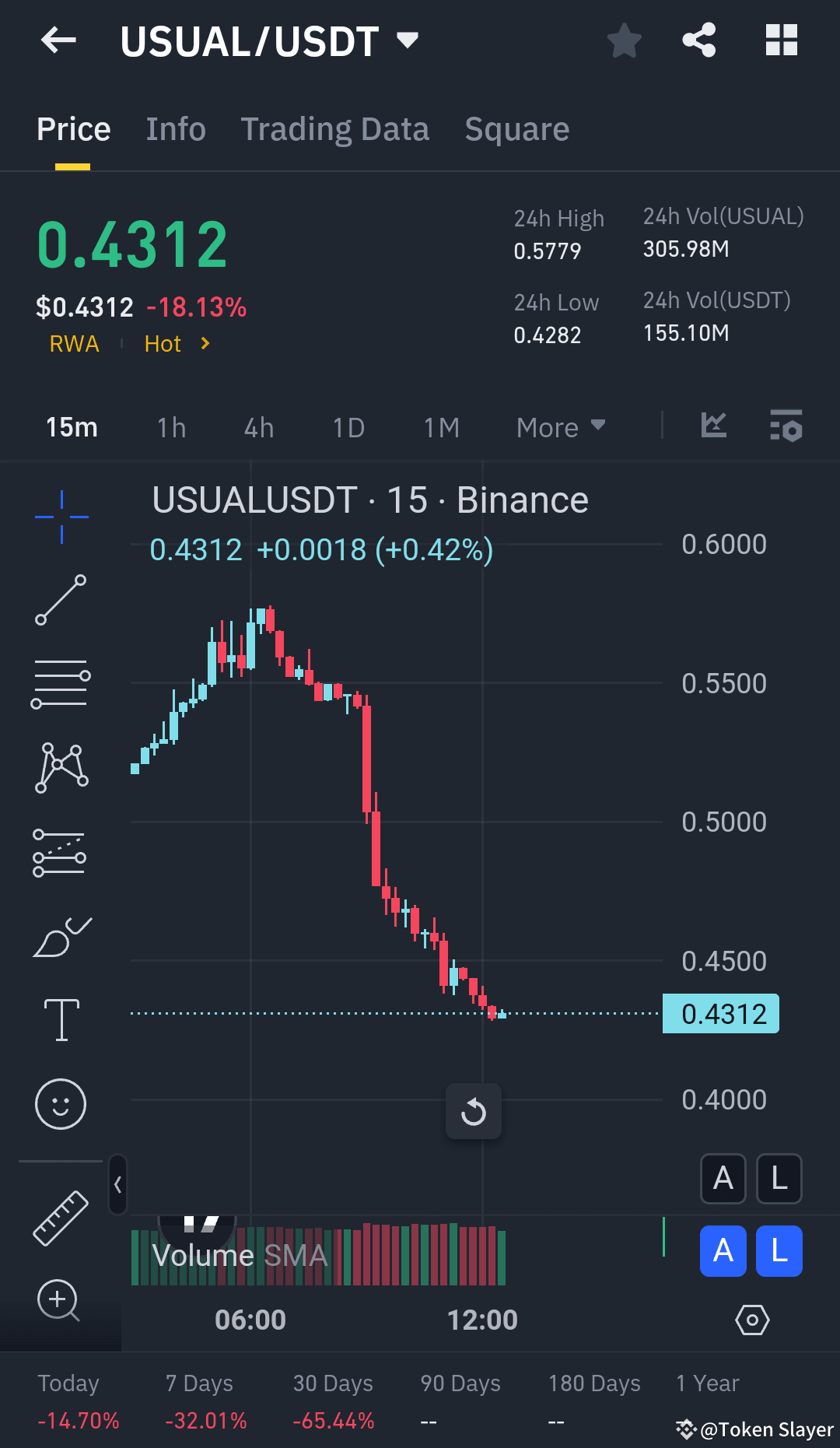Open the XABCD pattern drawing tool
Viewport: 840px width, 1448px height.
(61, 766)
